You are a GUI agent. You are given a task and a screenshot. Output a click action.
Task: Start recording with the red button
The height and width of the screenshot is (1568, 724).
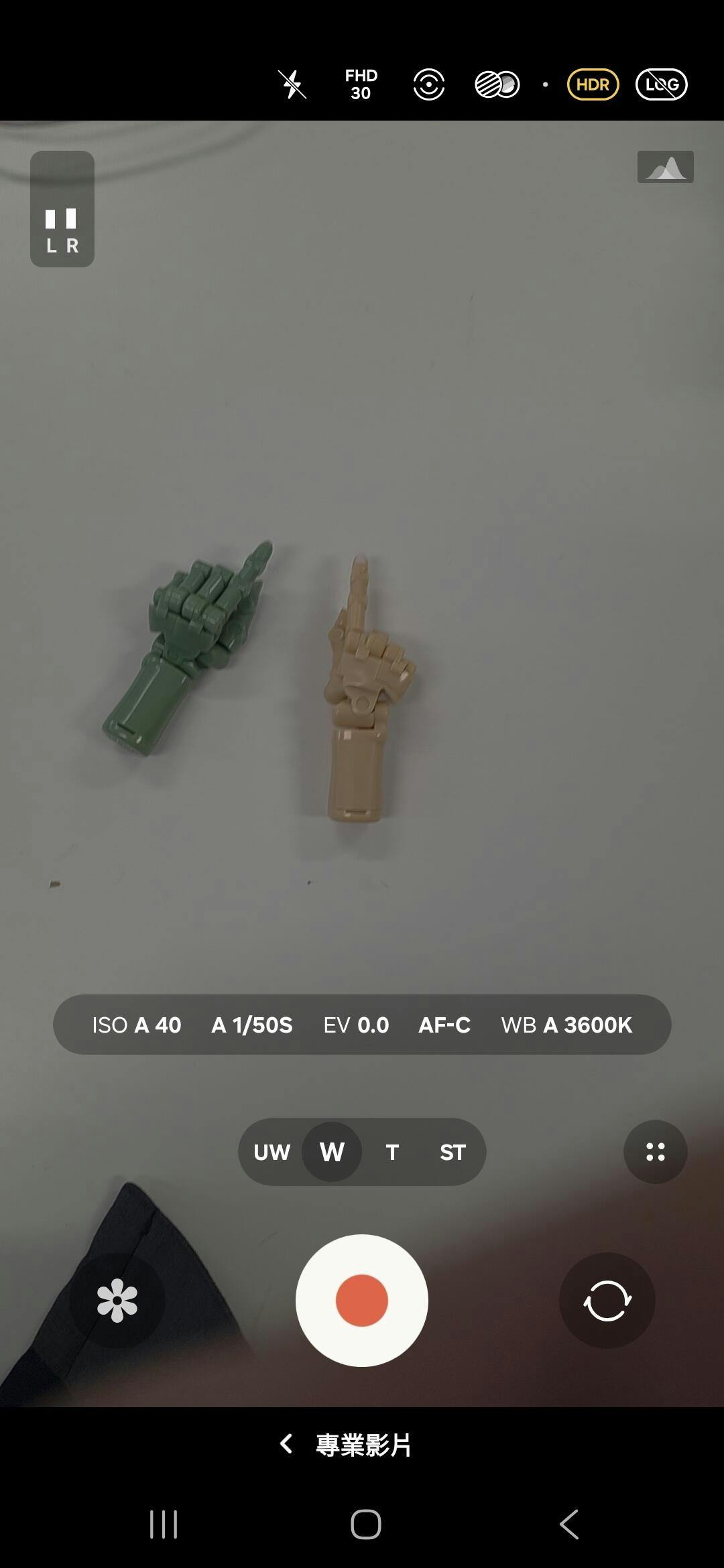(362, 1300)
